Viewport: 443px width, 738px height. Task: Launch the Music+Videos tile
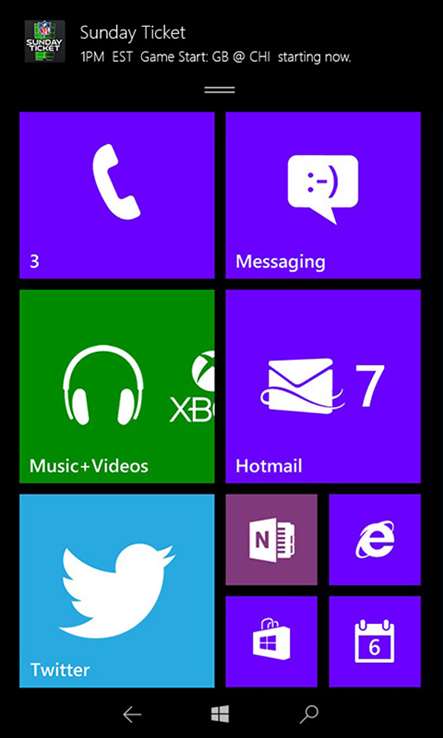pos(117,386)
